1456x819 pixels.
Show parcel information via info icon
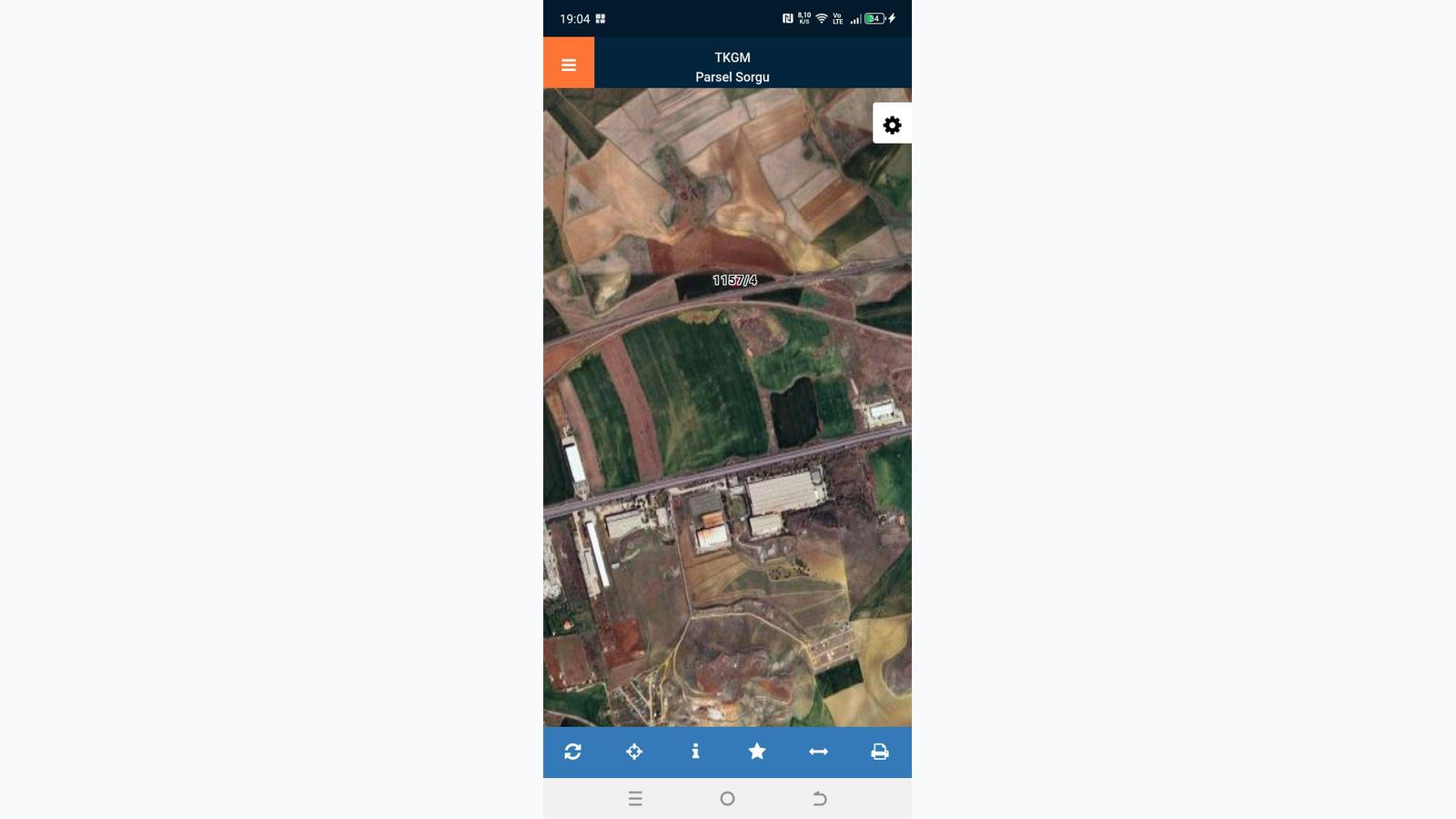[695, 752]
